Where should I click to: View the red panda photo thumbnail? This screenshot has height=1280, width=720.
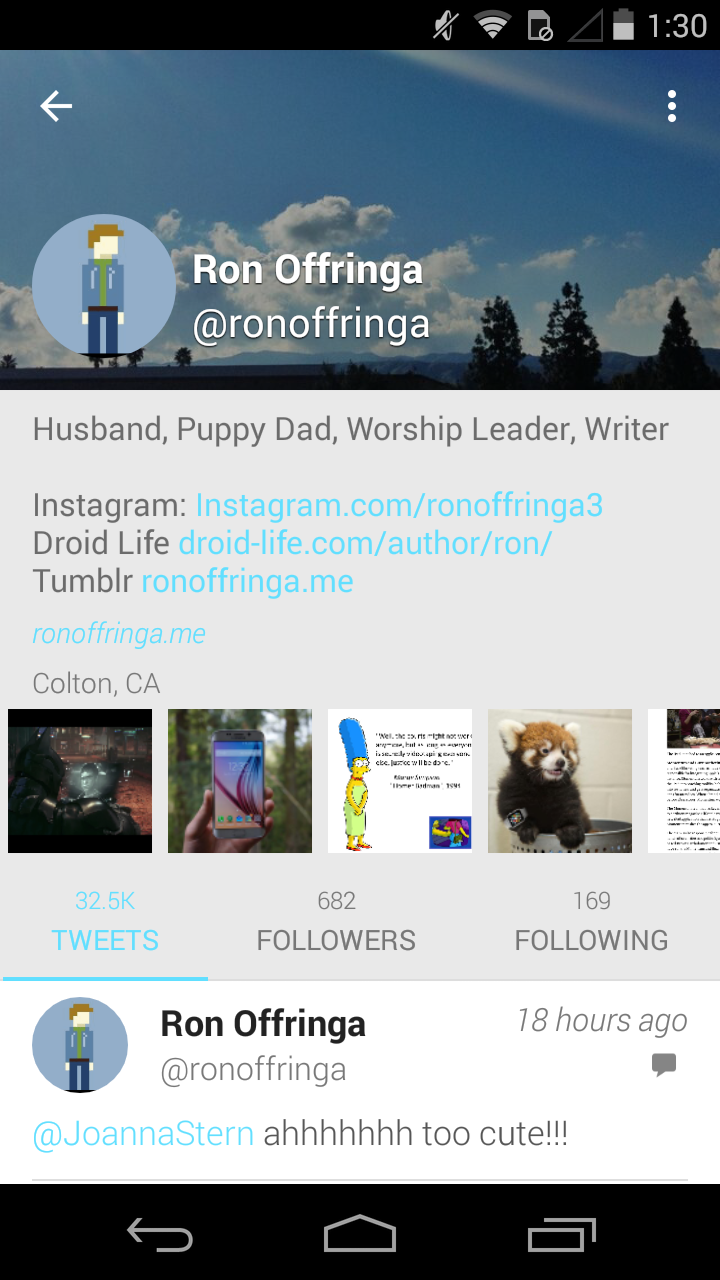tap(560, 781)
